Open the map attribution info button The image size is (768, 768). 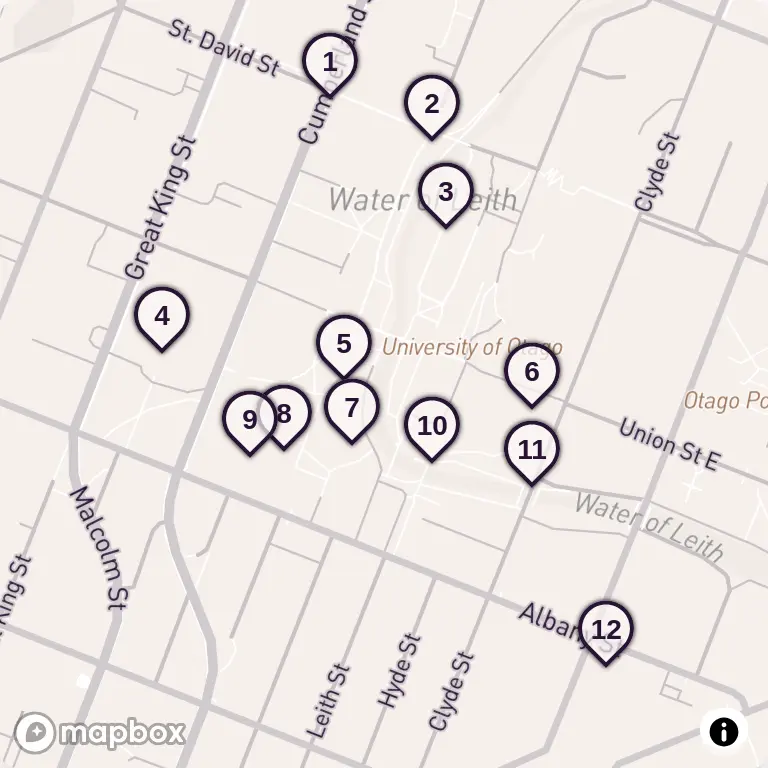point(723,731)
